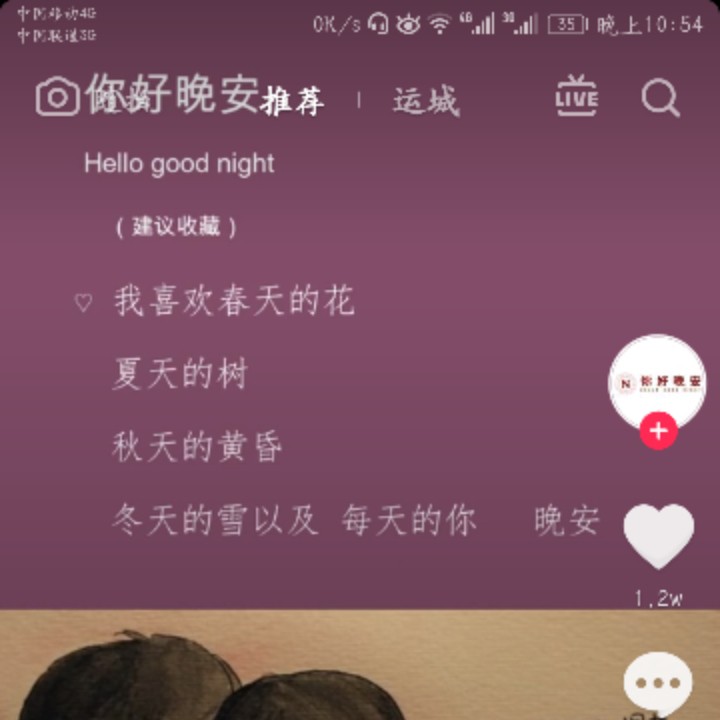Switch to the 运城 tab
720x720 pixels.
pos(426,101)
